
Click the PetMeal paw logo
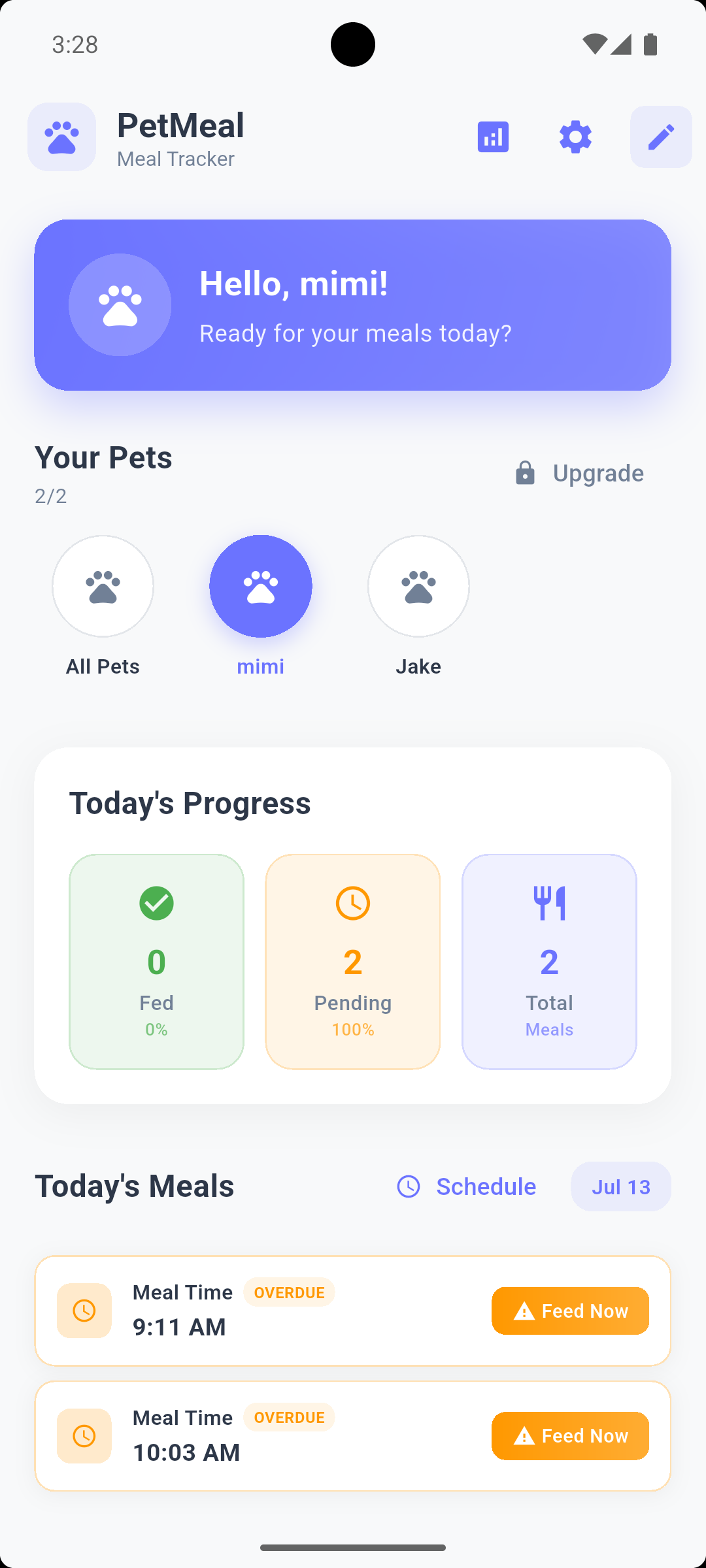coord(61,137)
